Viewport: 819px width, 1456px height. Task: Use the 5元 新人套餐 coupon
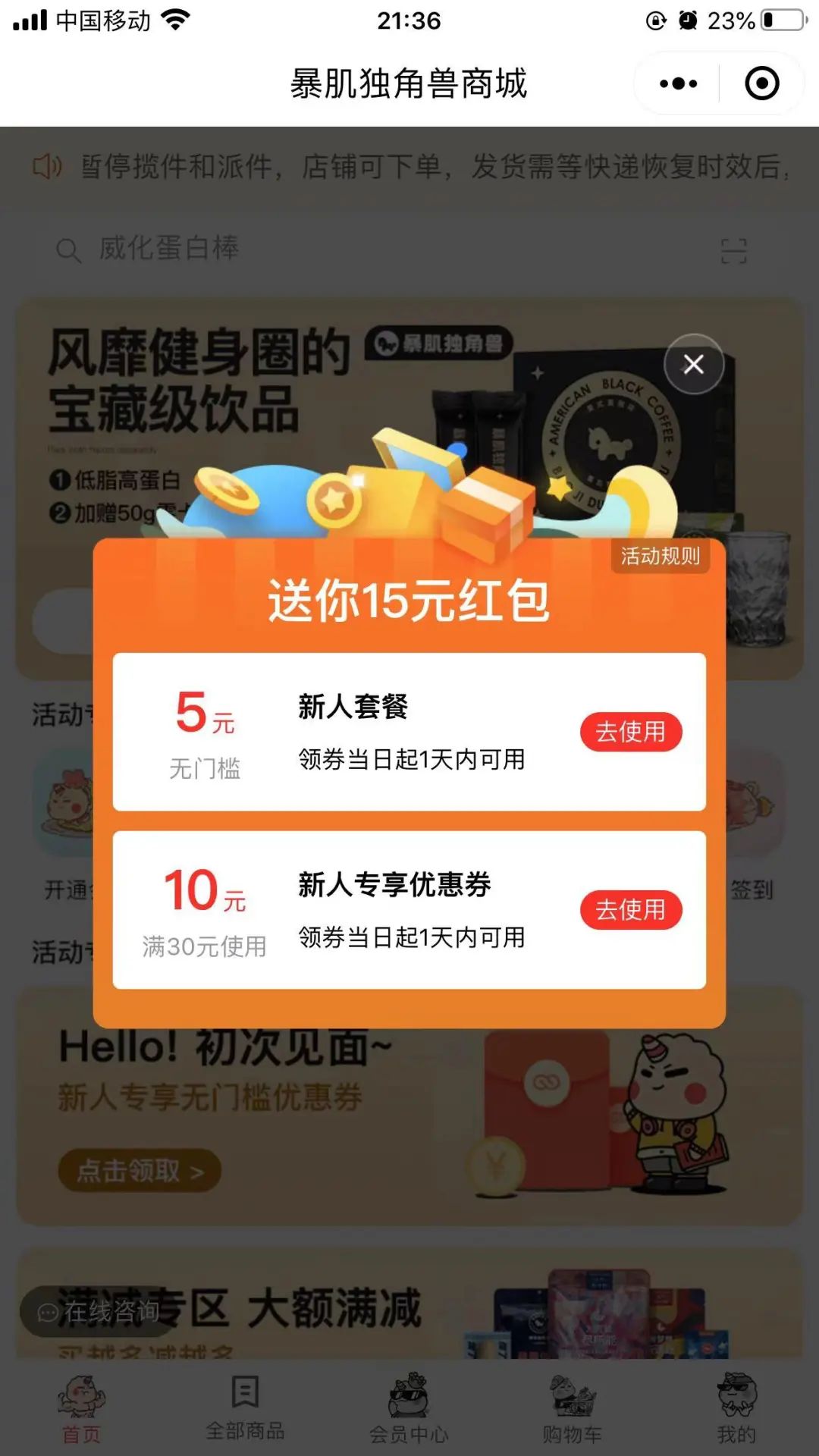pyautogui.click(x=630, y=732)
